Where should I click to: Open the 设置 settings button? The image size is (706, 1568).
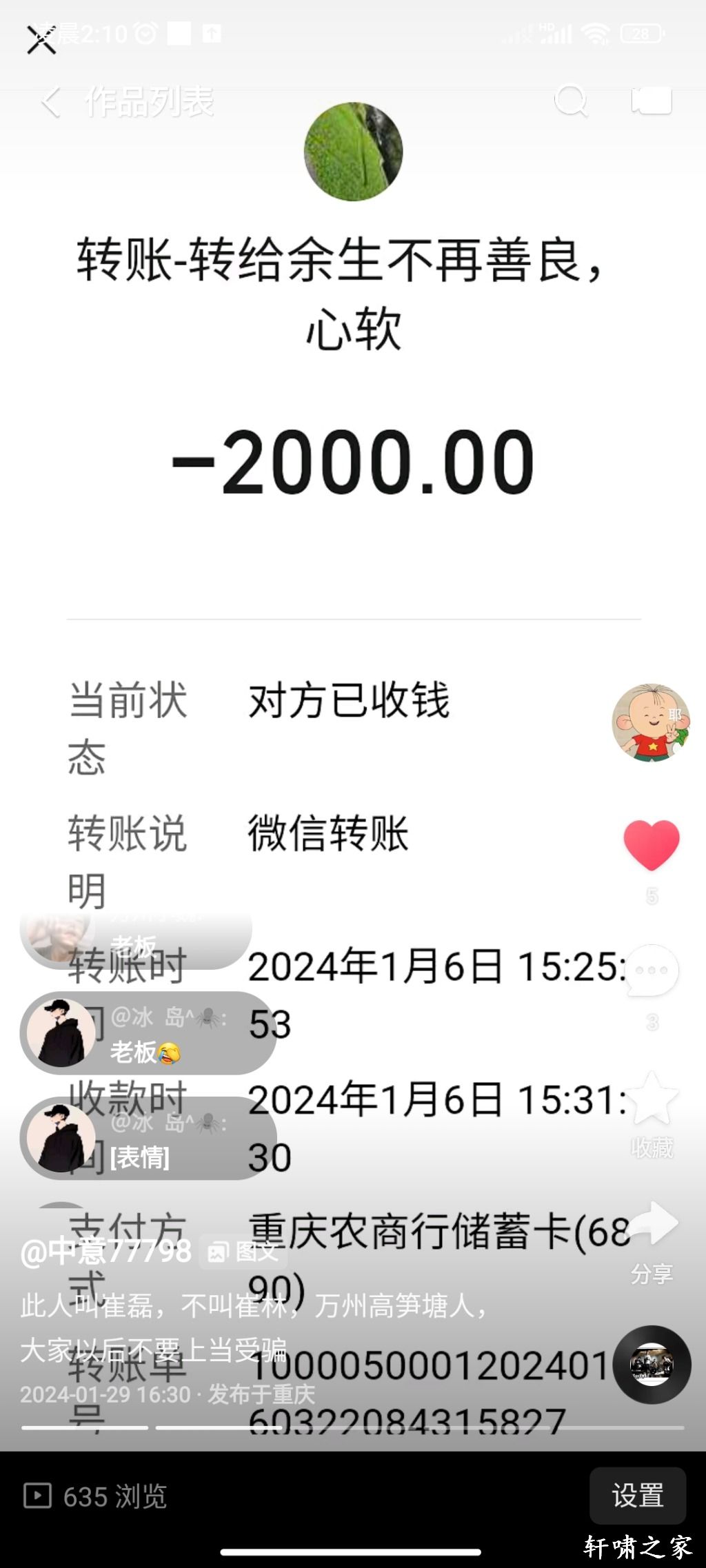[x=637, y=1496]
